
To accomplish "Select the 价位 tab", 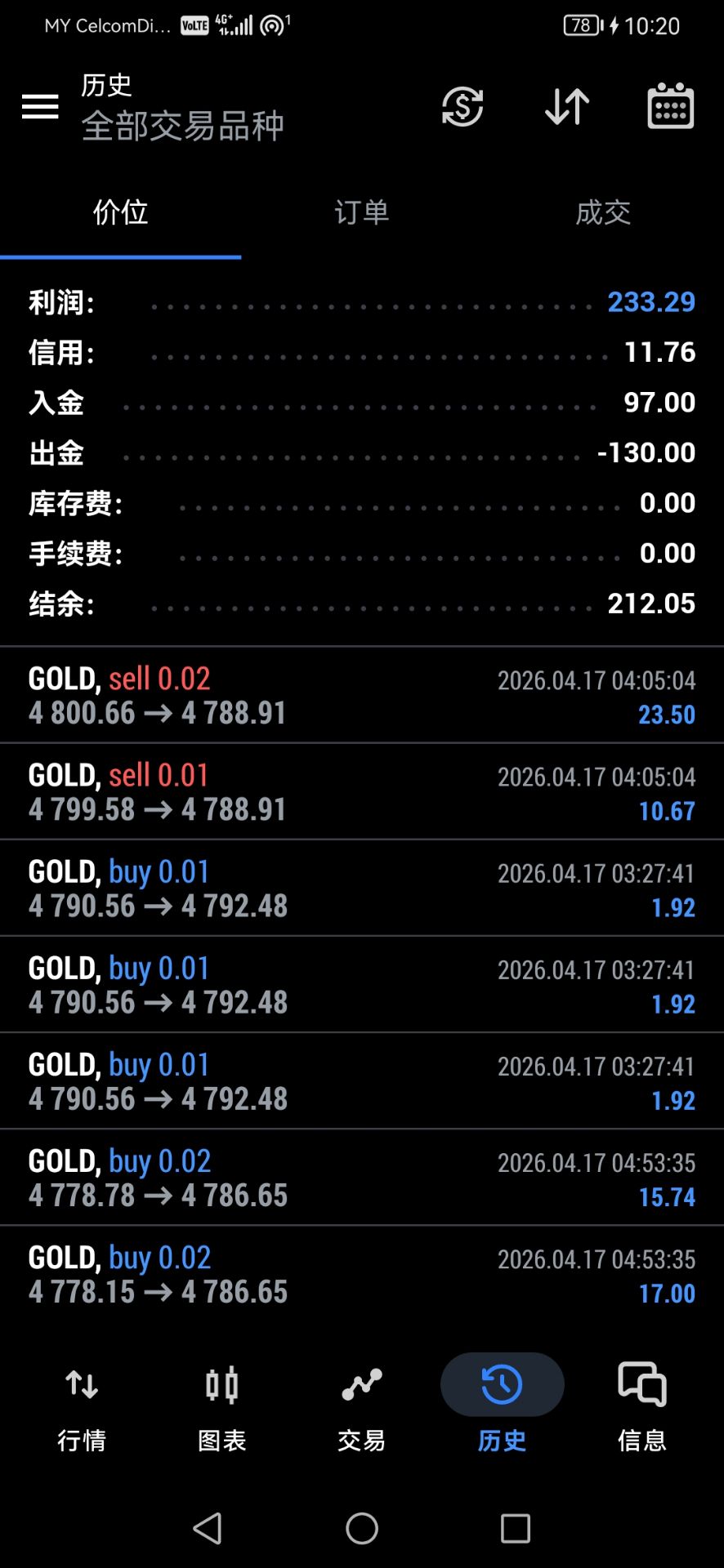I will click(x=120, y=213).
